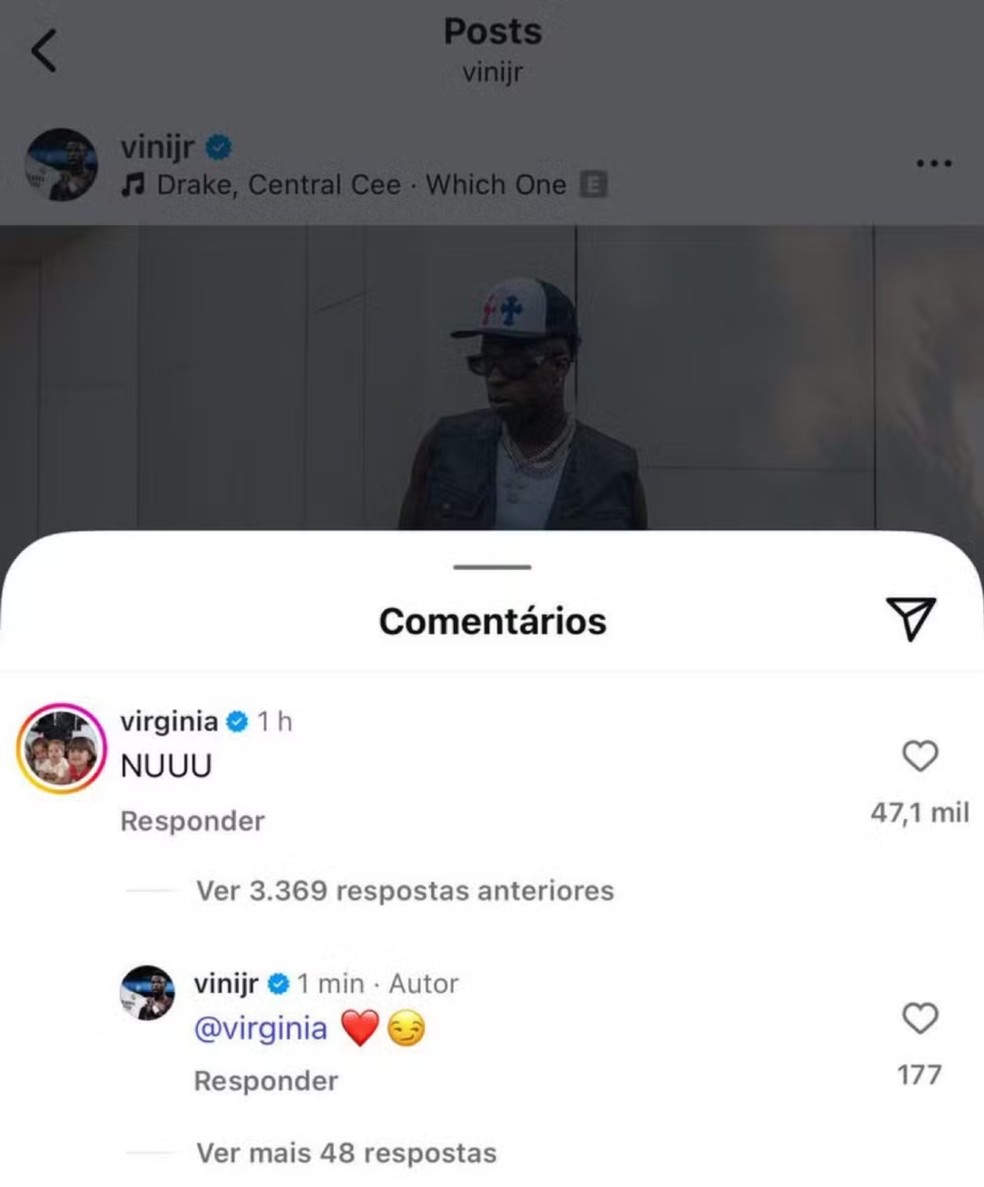Viewport: 984px width, 1187px height.
Task: Expand the 3.369 previous replies
Action: coord(404,890)
